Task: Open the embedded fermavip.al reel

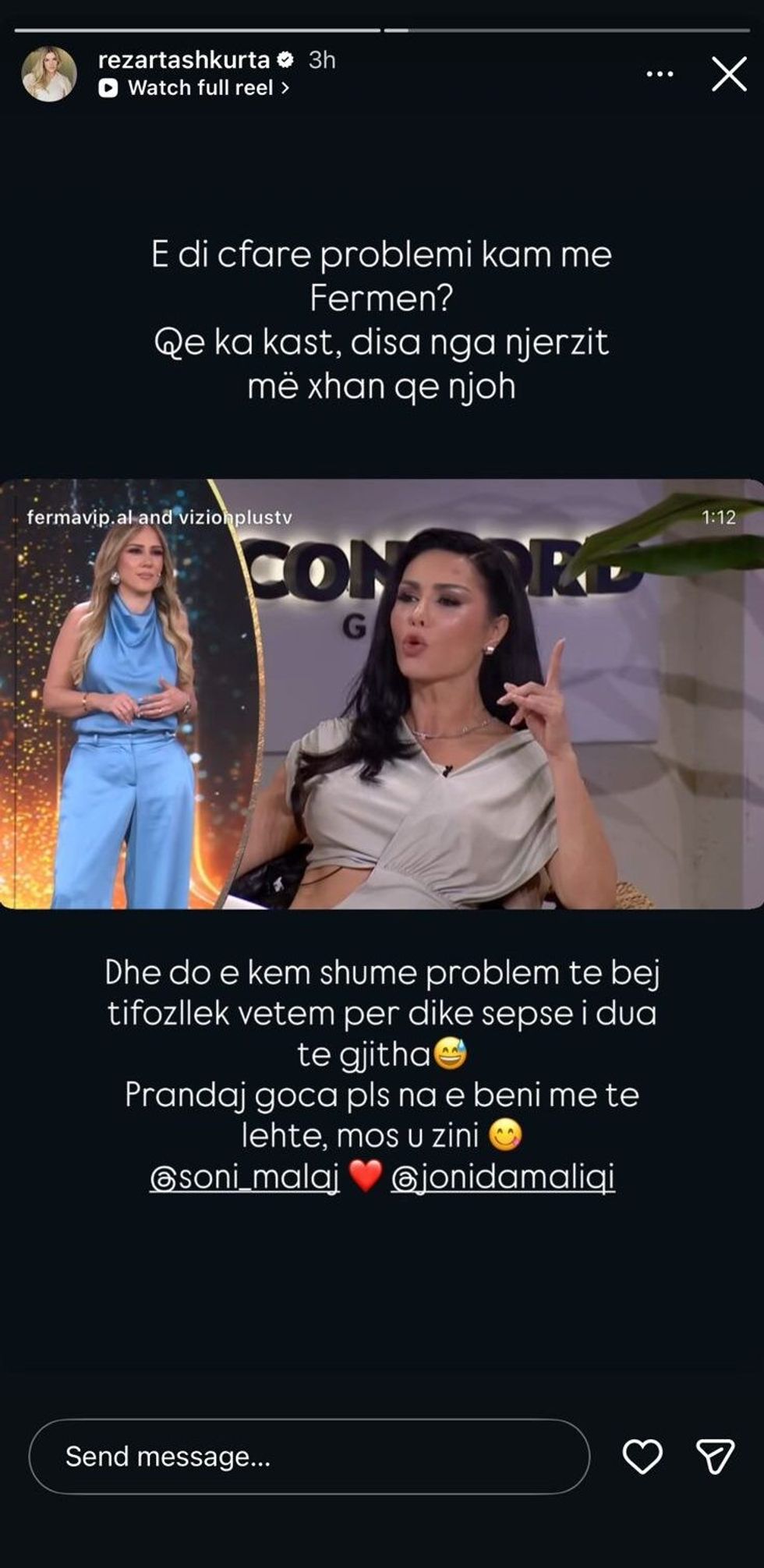Action: pos(382,694)
